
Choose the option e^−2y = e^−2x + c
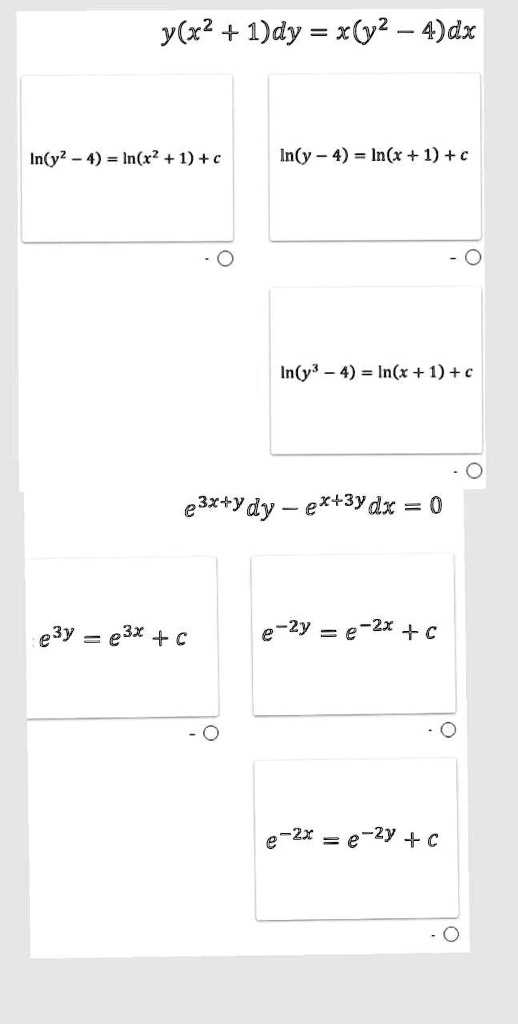coord(448,729)
